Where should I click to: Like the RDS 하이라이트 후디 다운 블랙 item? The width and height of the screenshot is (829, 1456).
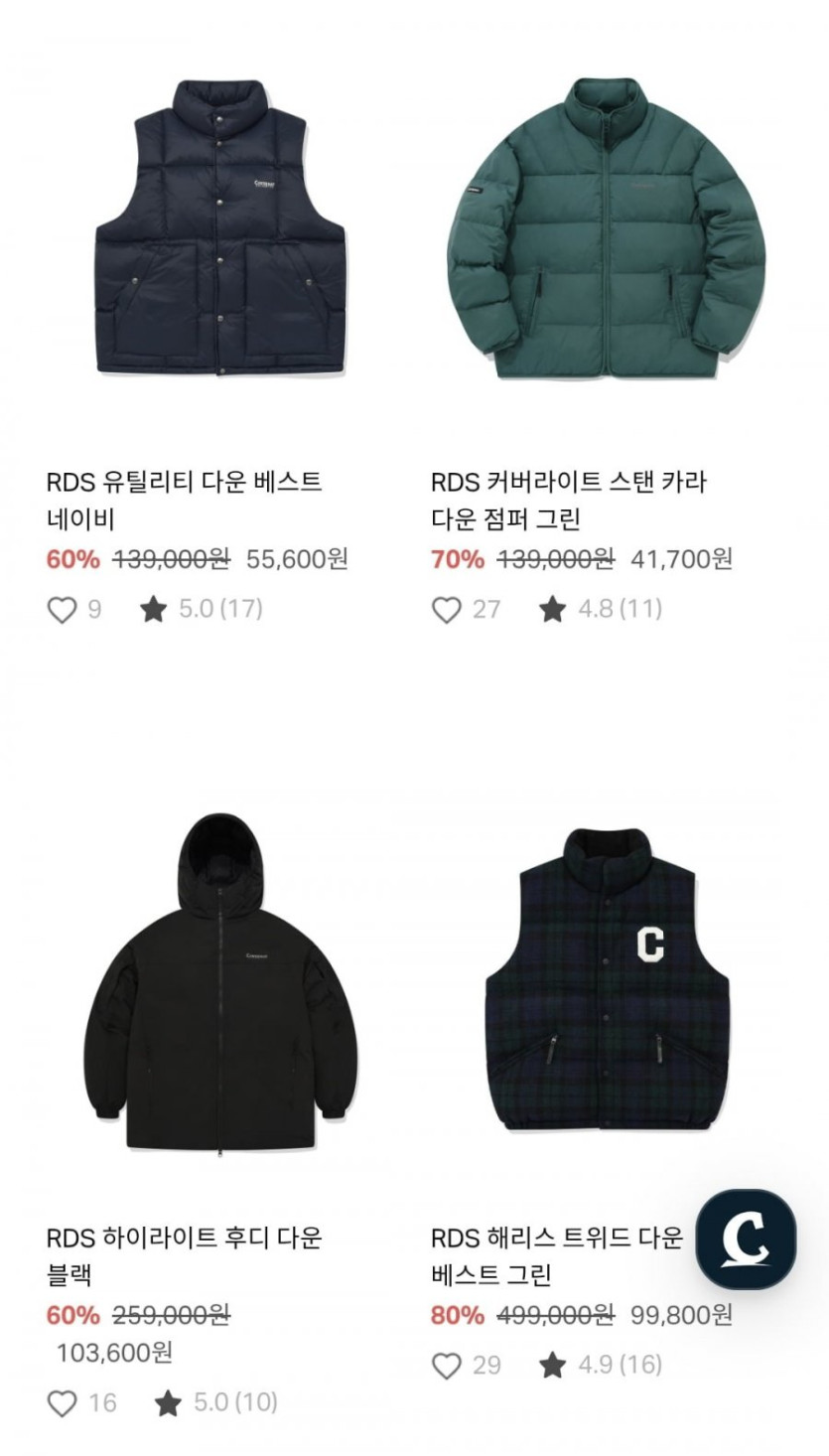(x=62, y=1403)
